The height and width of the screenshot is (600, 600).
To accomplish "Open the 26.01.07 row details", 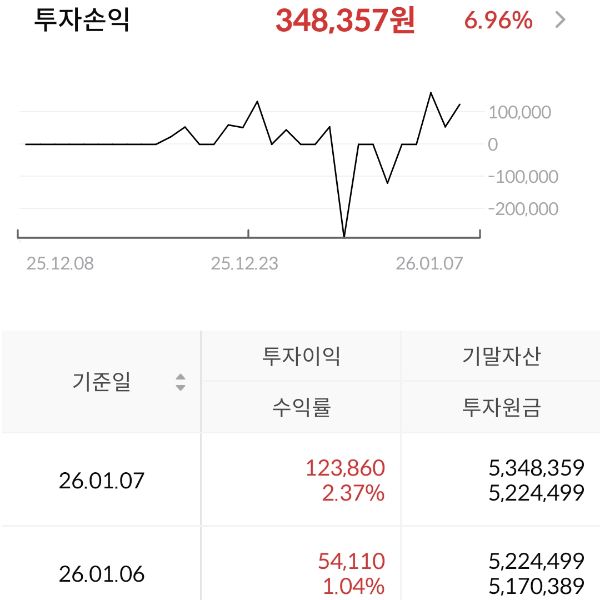I will 300,480.
